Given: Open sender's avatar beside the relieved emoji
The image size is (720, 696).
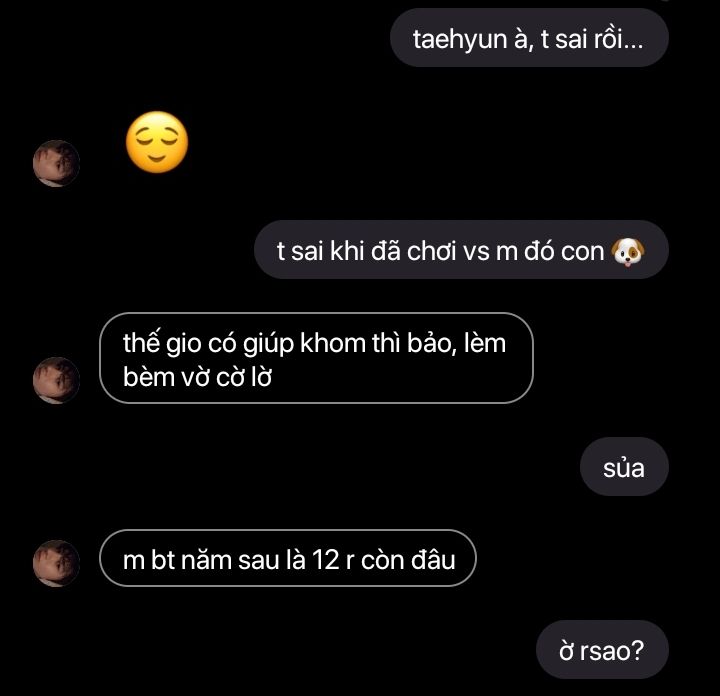Looking at the screenshot, I should [x=56, y=163].
